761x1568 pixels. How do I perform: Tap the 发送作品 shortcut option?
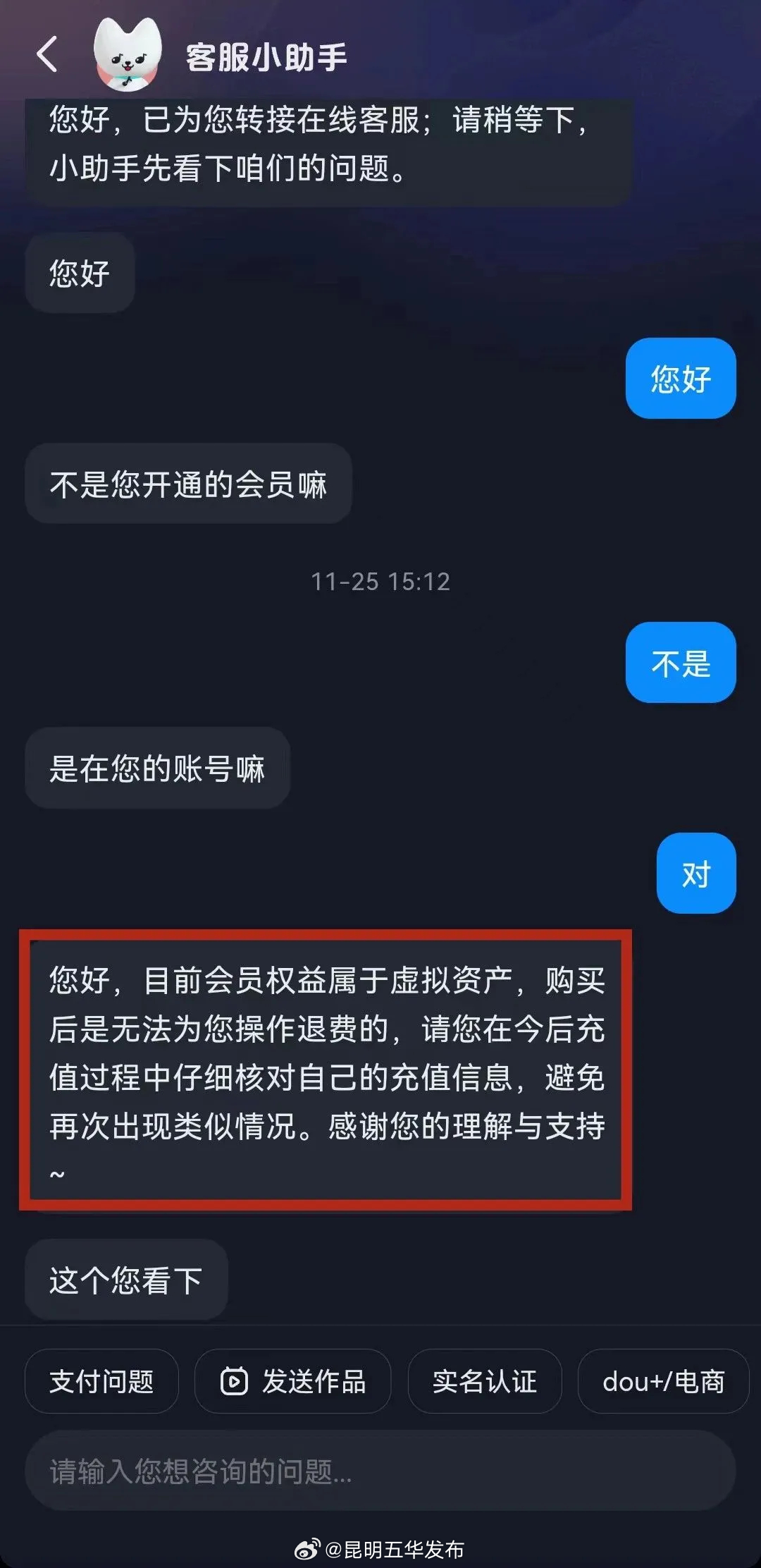pyautogui.click(x=293, y=1381)
